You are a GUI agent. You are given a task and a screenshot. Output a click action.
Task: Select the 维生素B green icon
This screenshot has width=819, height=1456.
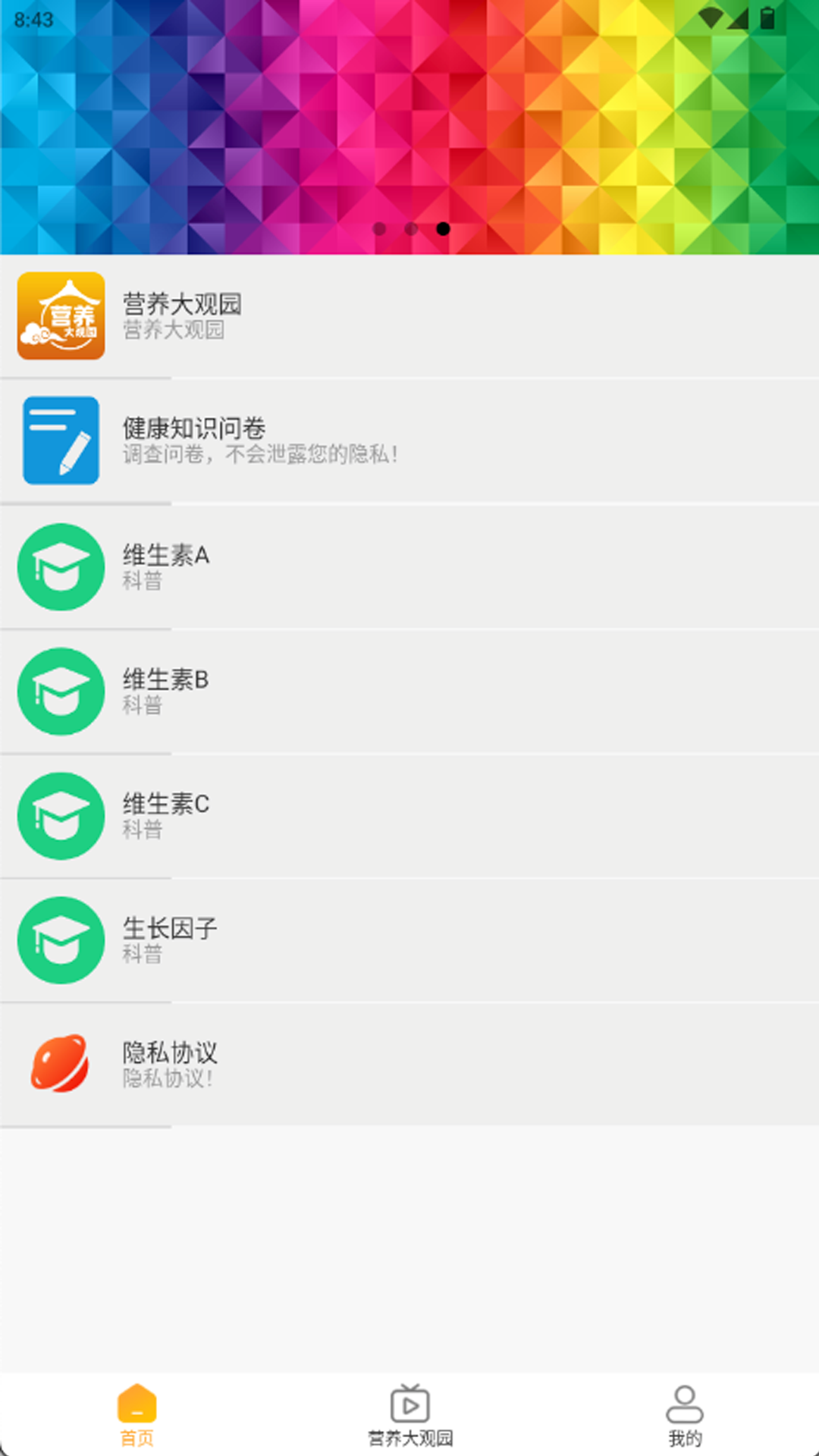pos(61,692)
